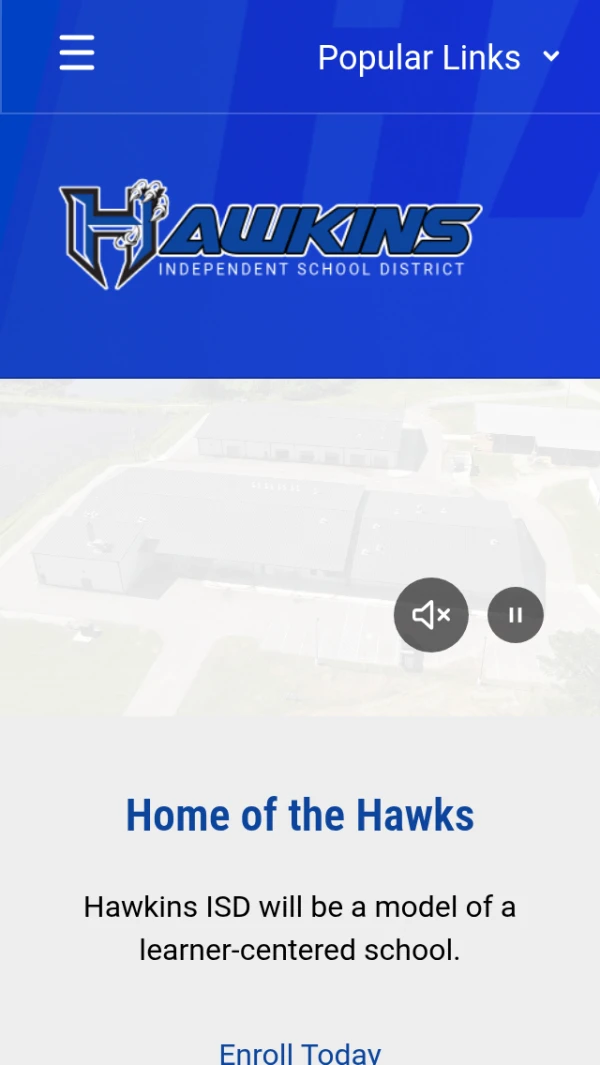Open the Enroll Today link
Screen dimensions: 600x1065
[300, 1053]
